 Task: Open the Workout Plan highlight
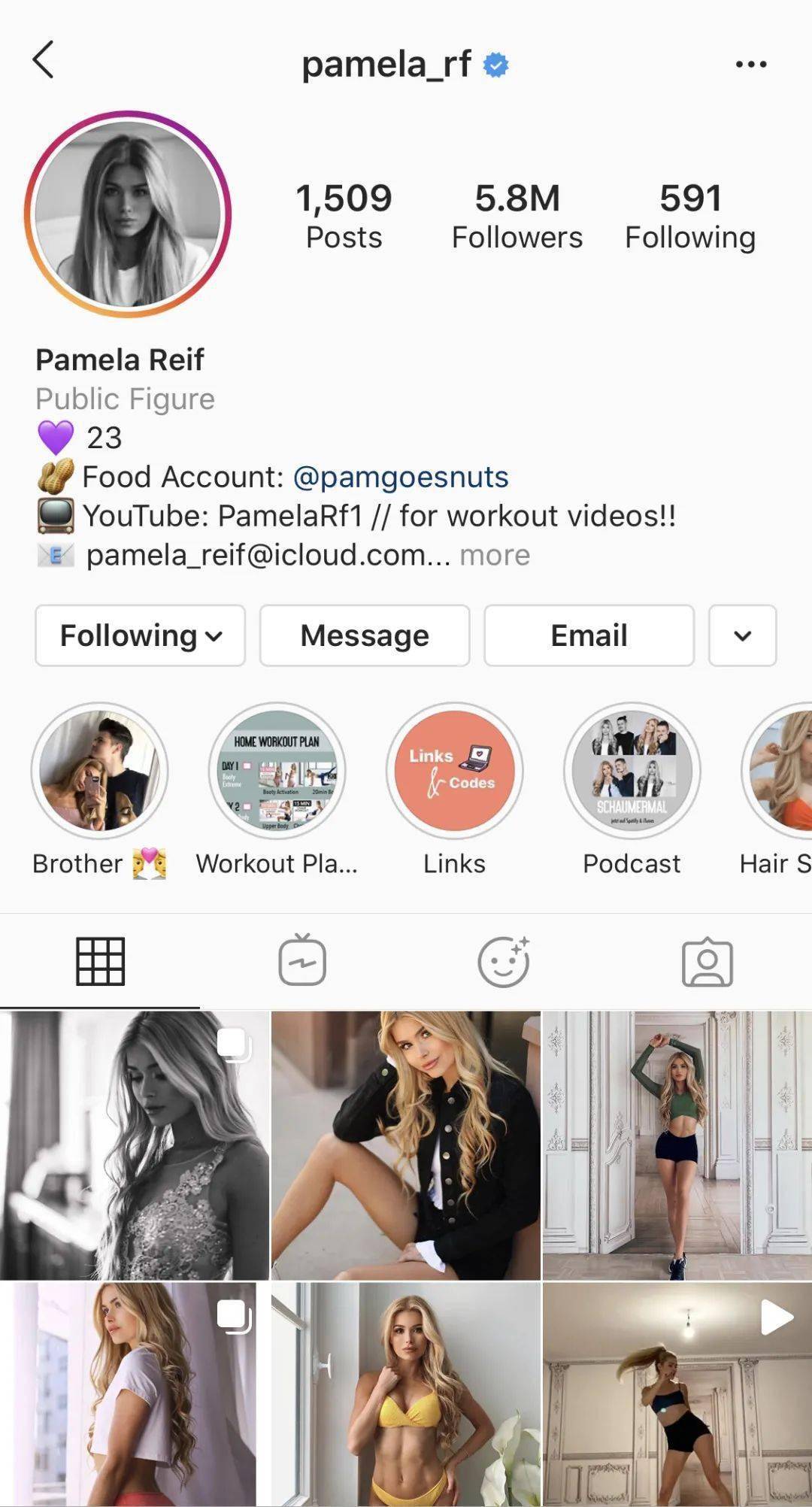pyautogui.click(x=277, y=771)
